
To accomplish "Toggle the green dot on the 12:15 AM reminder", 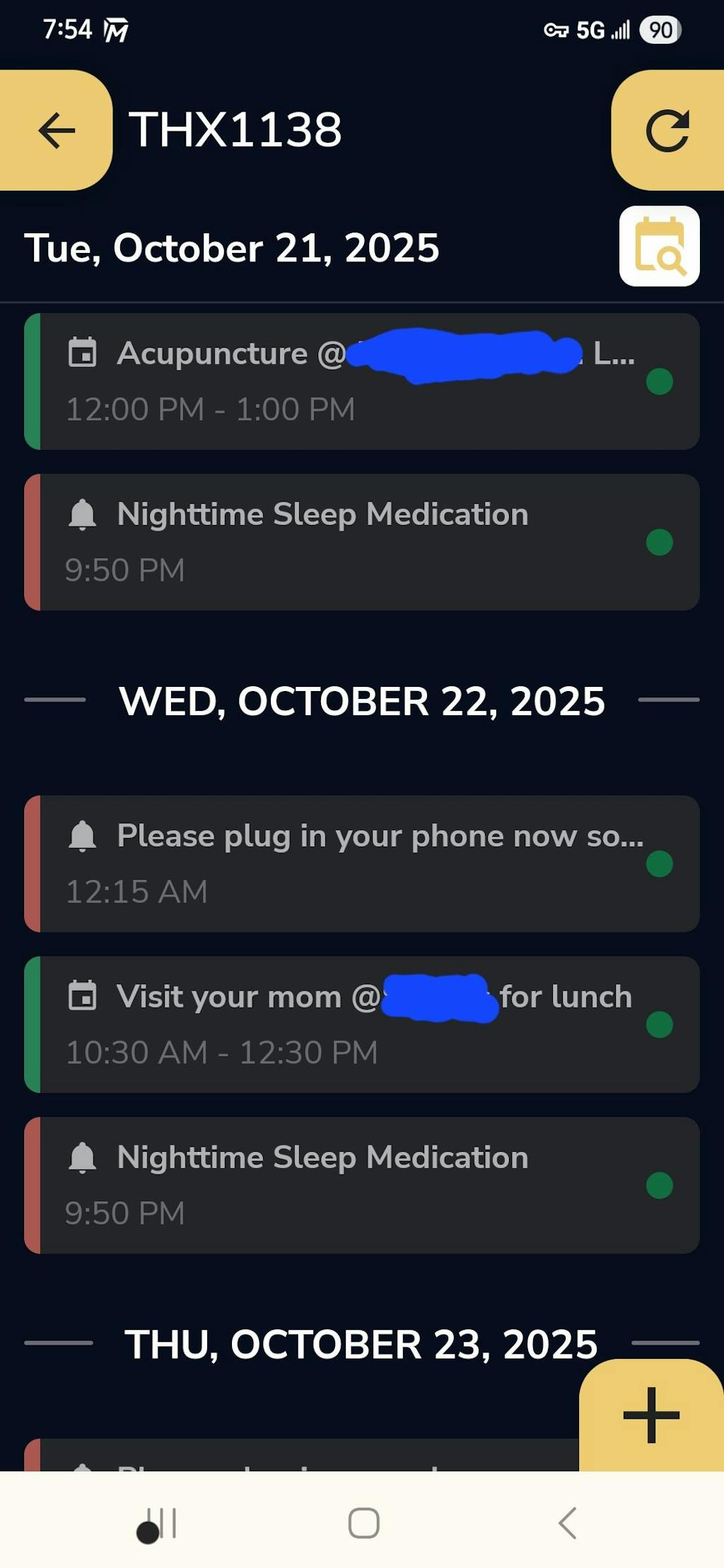I will tap(659, 865).
